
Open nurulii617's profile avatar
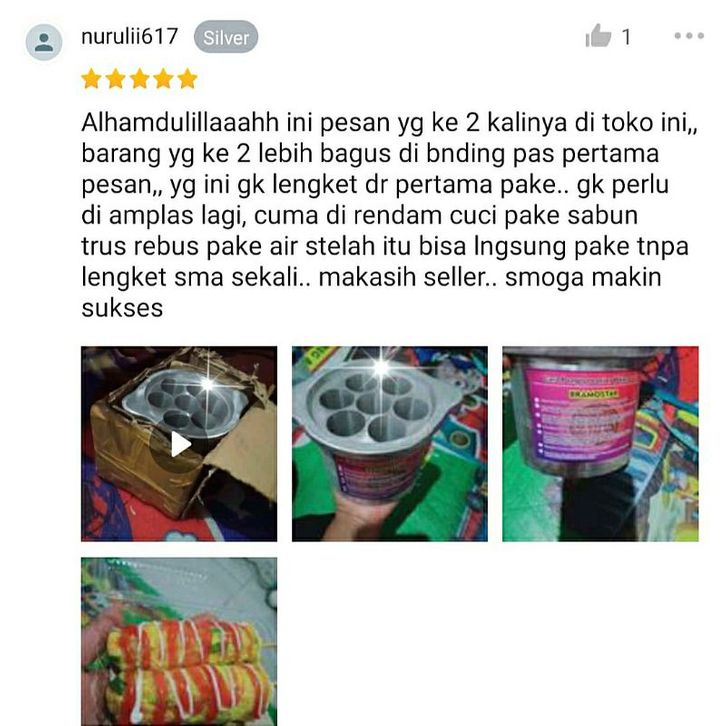[44, 42]
